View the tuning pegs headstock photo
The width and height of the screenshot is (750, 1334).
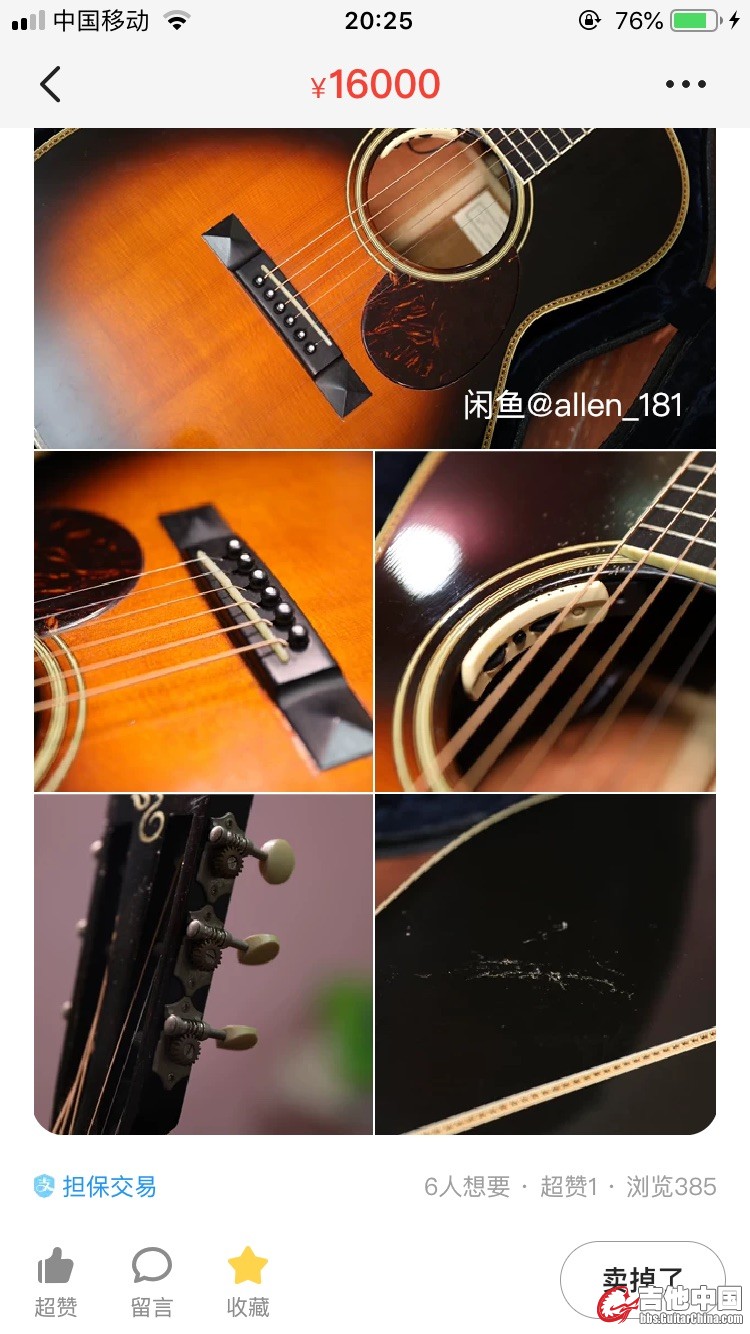point(203,964)
